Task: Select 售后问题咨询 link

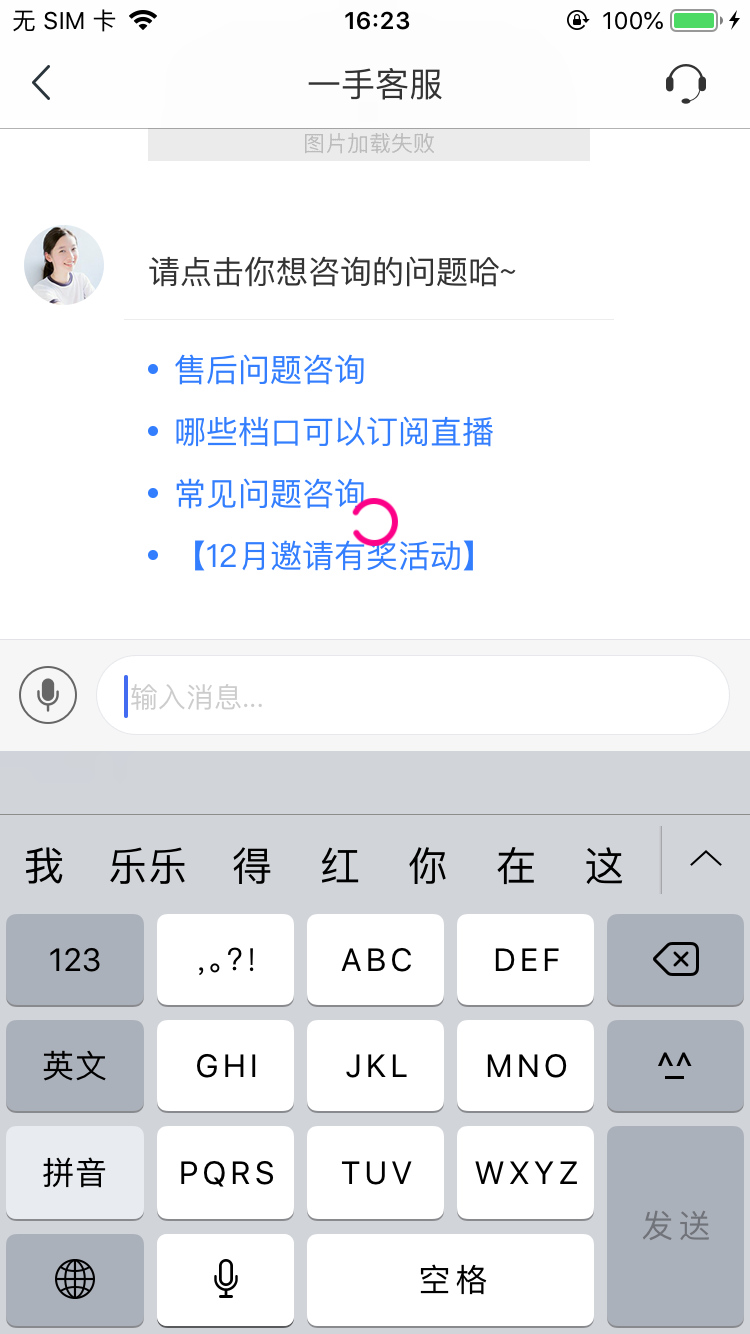Action: tap(270, 370)
